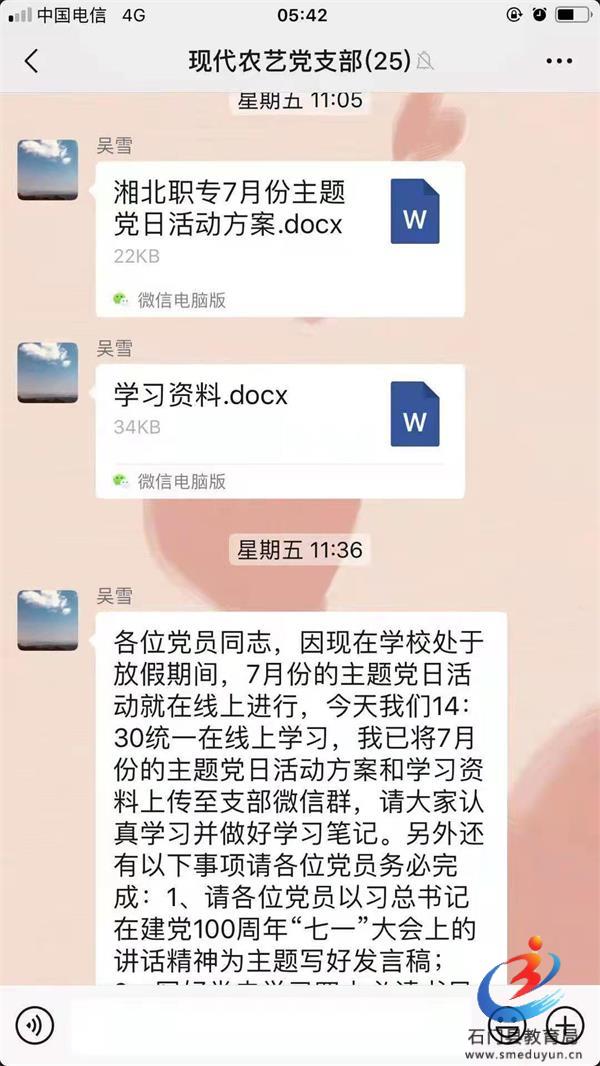Go back from the group chat

[x=31, y=61]
